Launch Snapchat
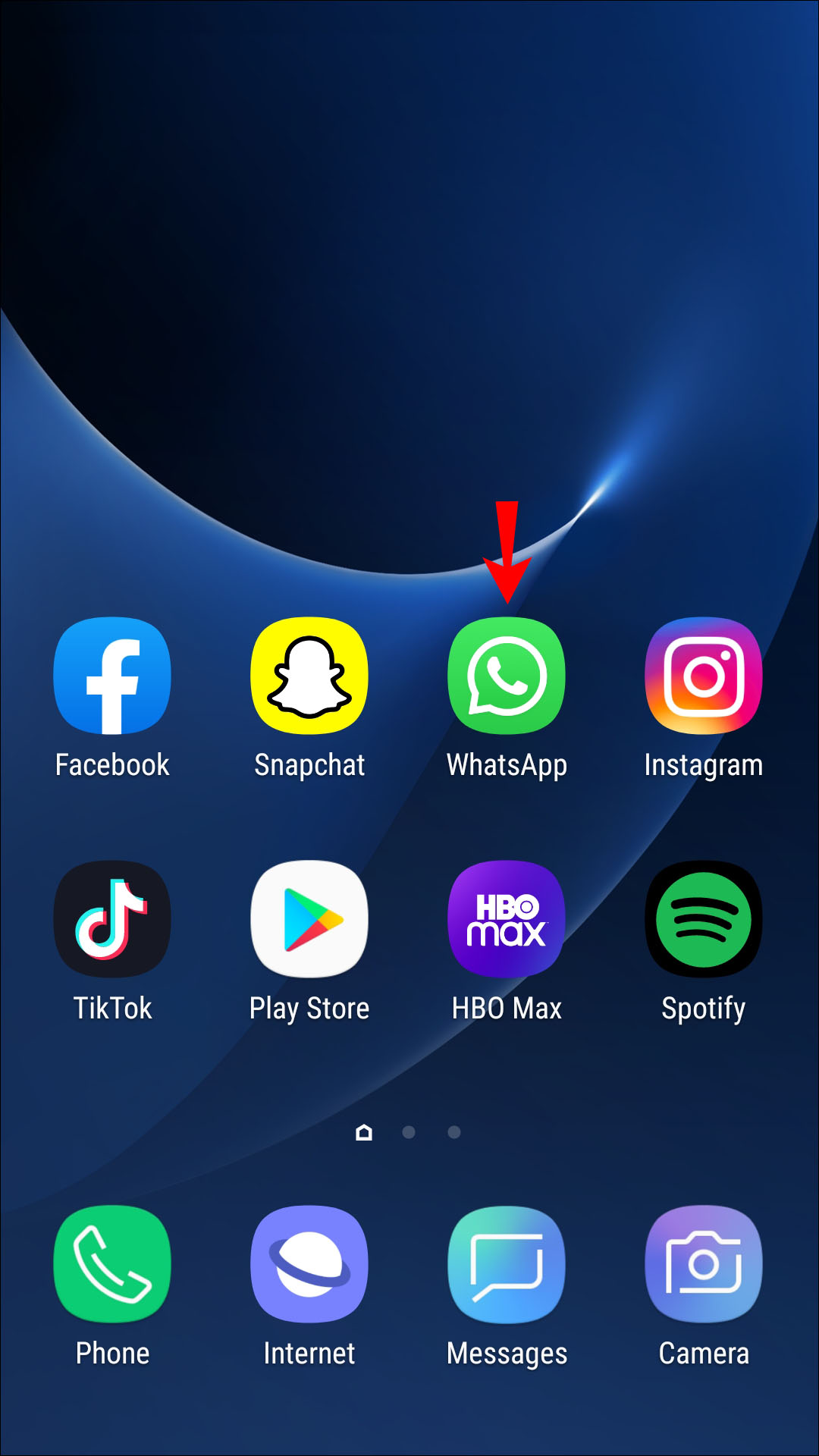The image size is (819, 1456). tap(309, 676)
